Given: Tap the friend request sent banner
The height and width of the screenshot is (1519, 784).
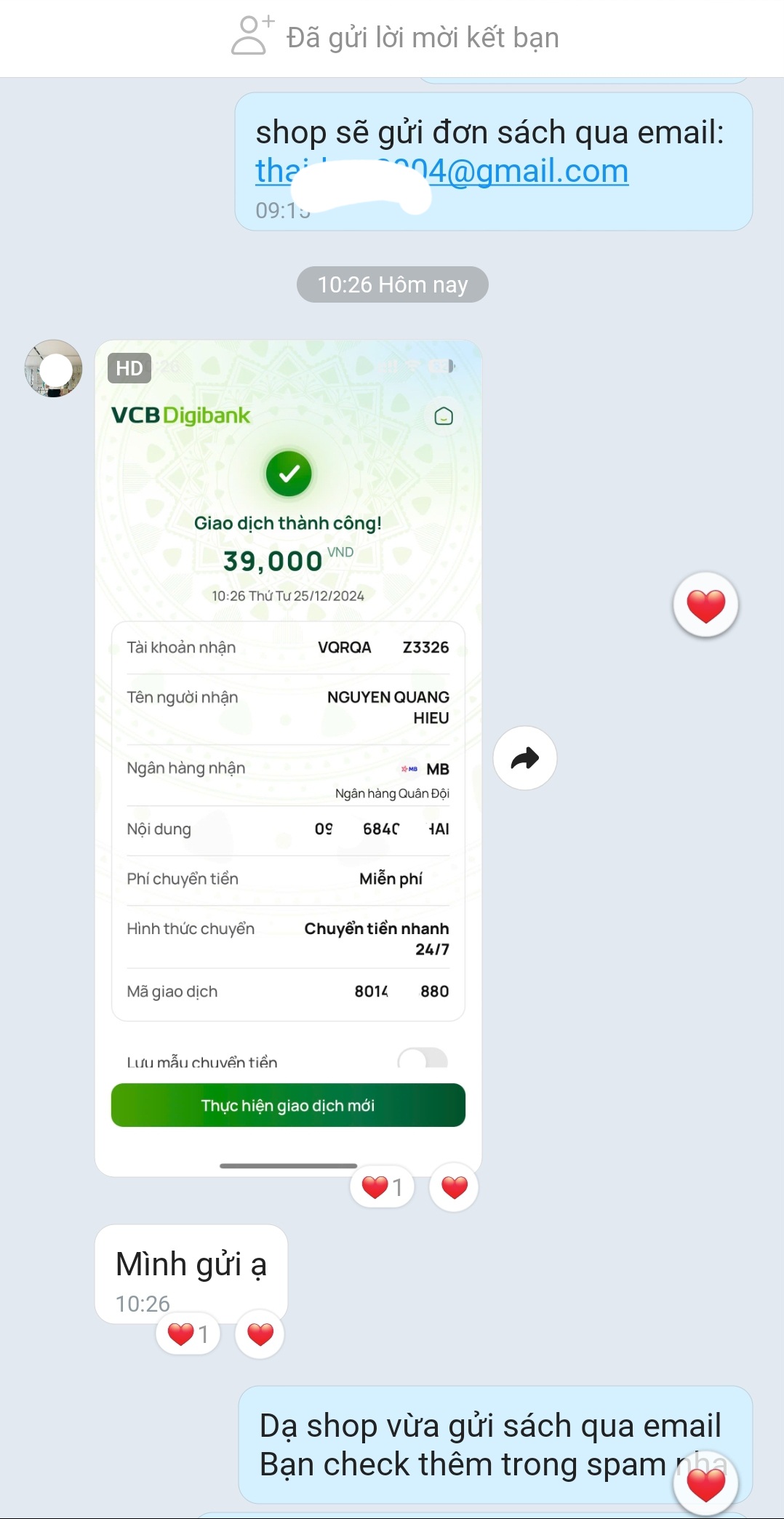Looking at the screenshot, I should pos(393,38).
